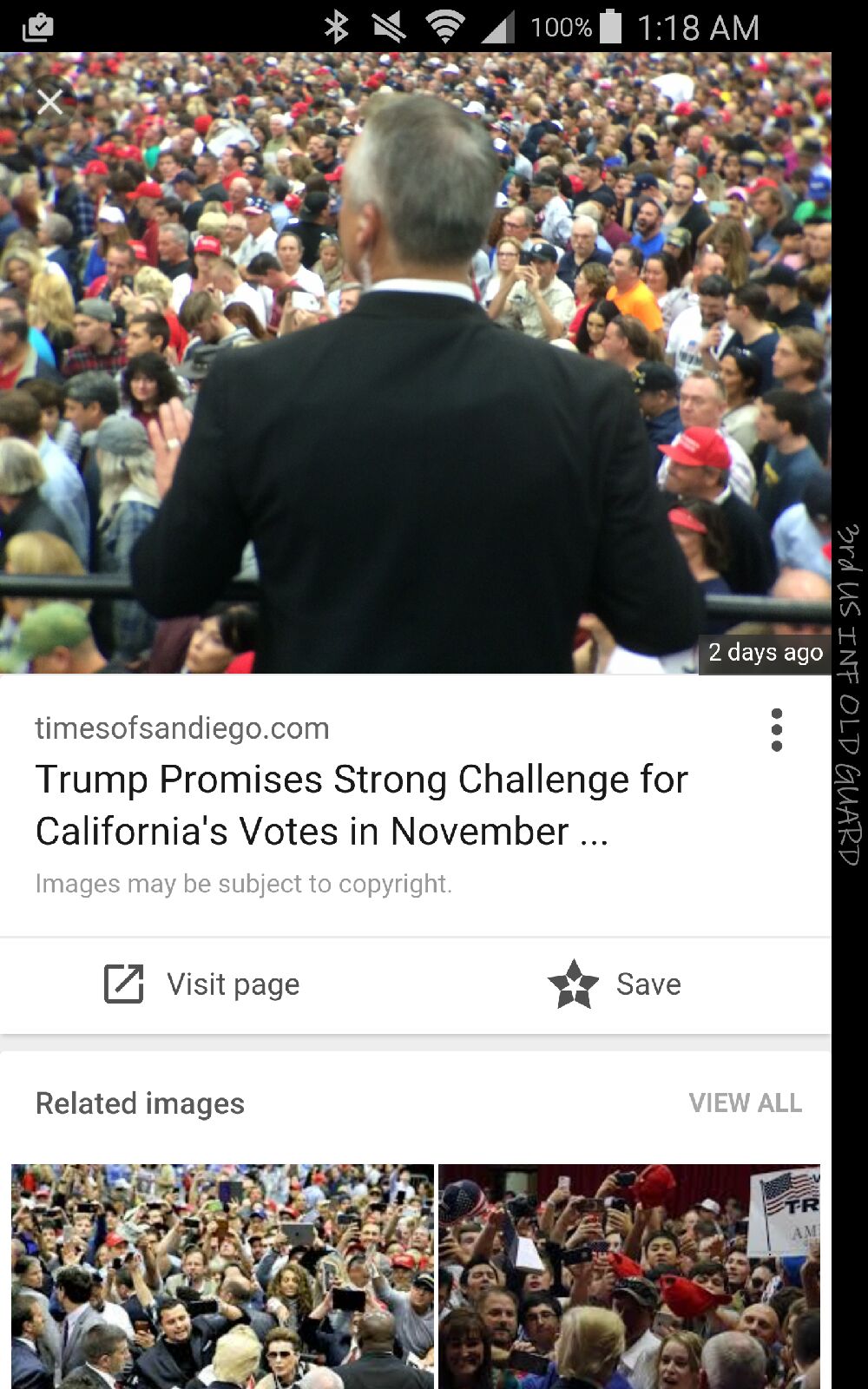Open the Trump Promises Strong Challenge article title
The width and height of the screenshot is (868, 1389).
pyautogui.click(x=361, y=805)
